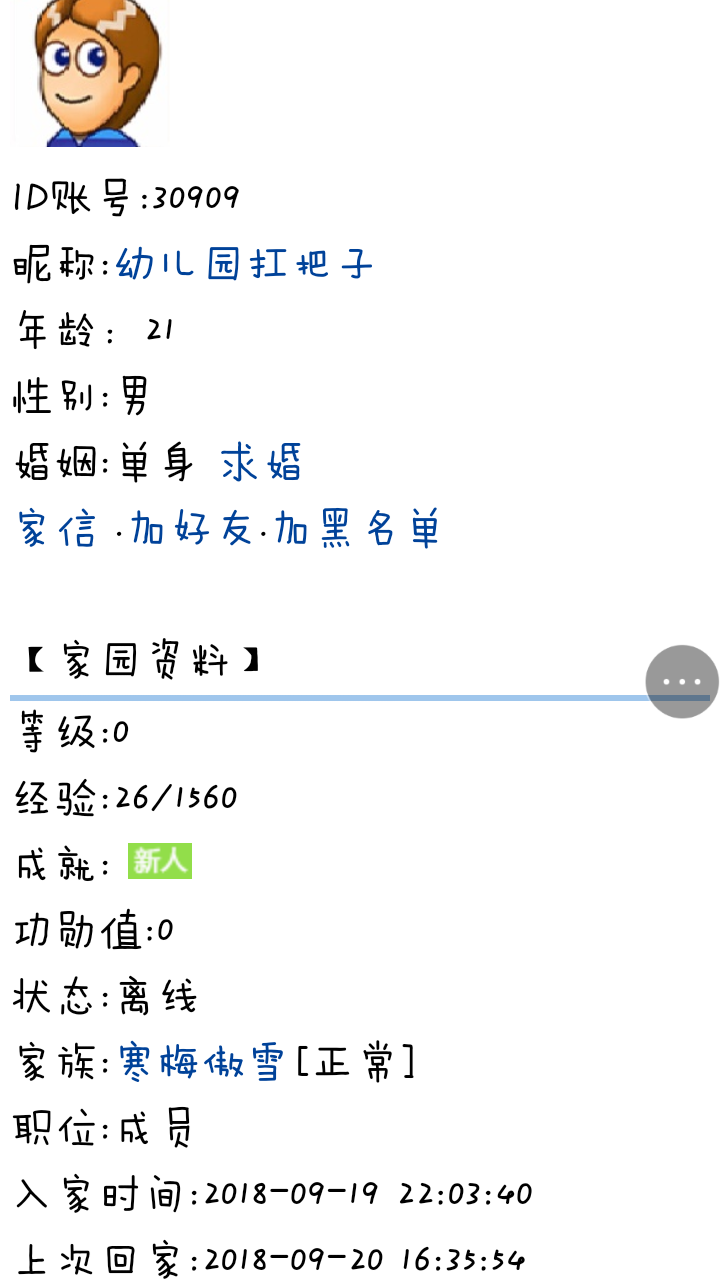Tap the 求婚 proposal link
720x1280 pixels.
pyautogui.click(x=261, y=463)
